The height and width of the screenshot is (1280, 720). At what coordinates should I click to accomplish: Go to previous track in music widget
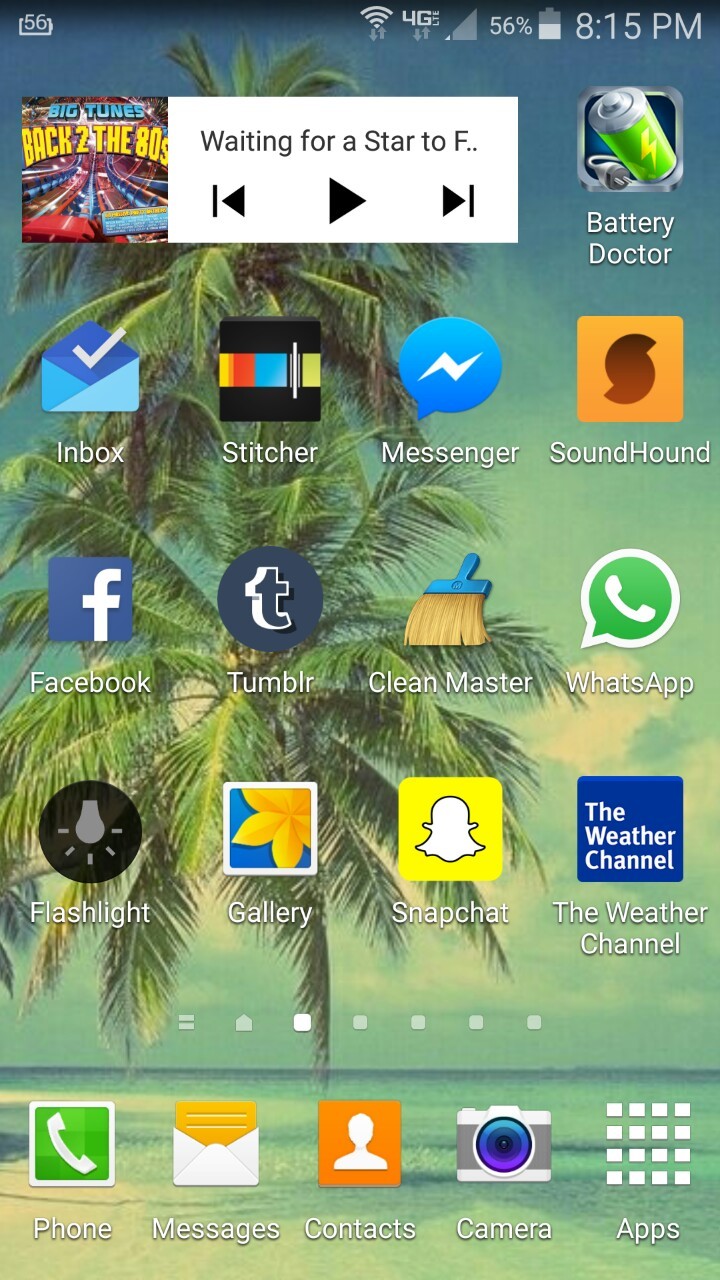[x=229, y=201]
